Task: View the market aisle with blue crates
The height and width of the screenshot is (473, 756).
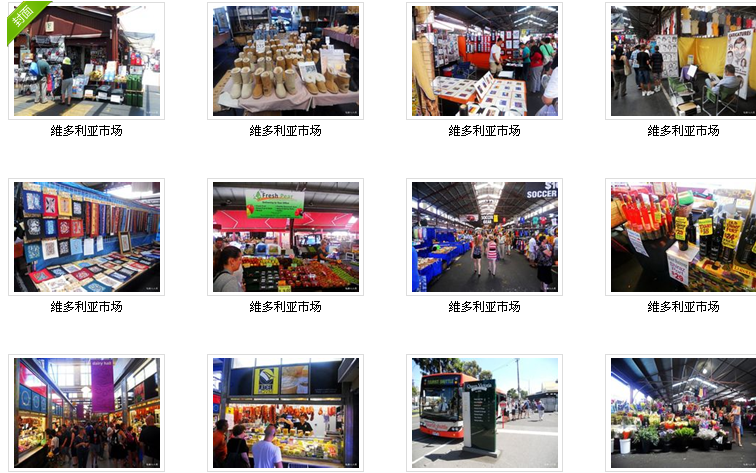Action: (x=484, y=237)
